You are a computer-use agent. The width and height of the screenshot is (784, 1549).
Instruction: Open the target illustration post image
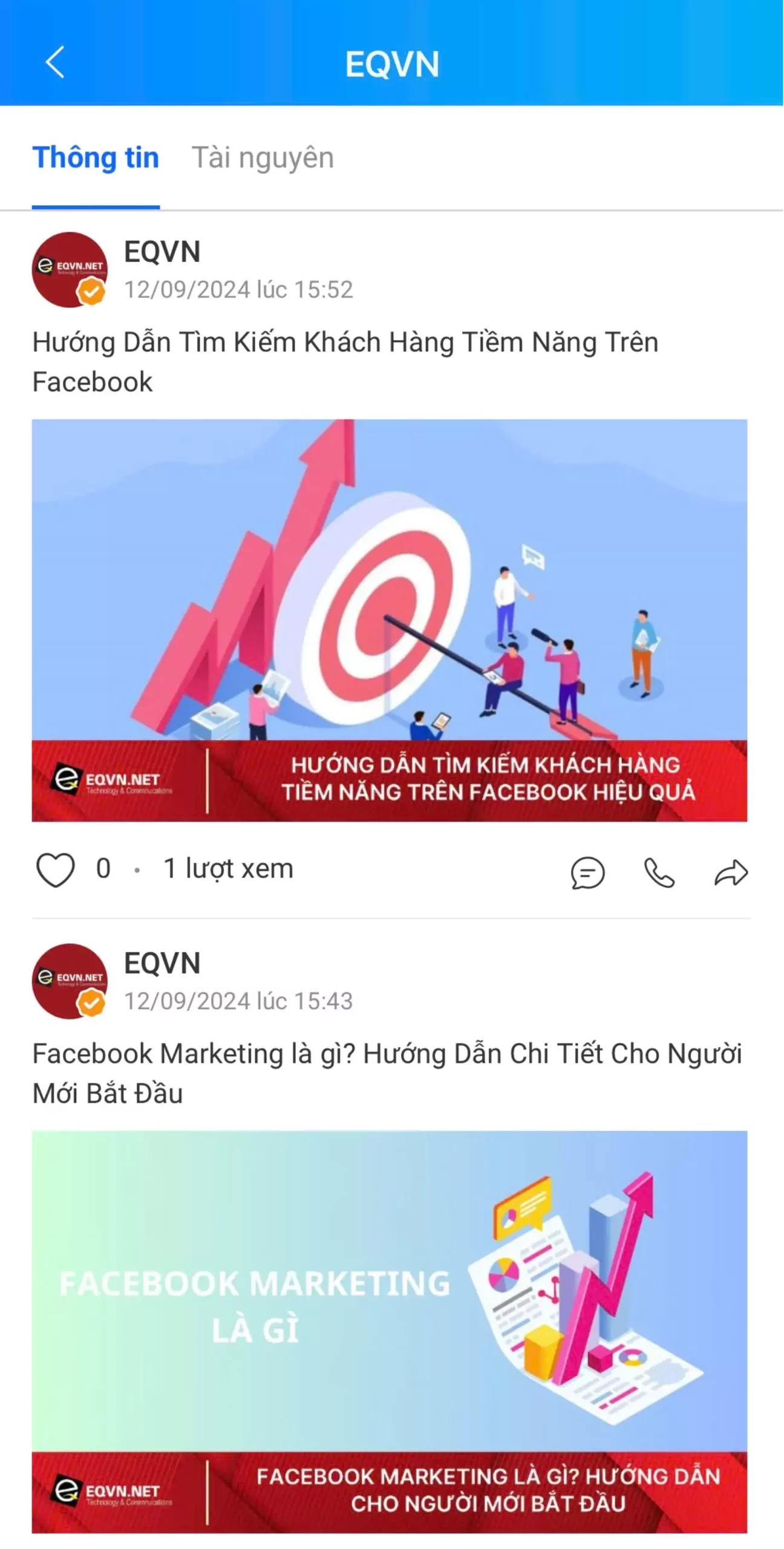click(x=389, y=620)
